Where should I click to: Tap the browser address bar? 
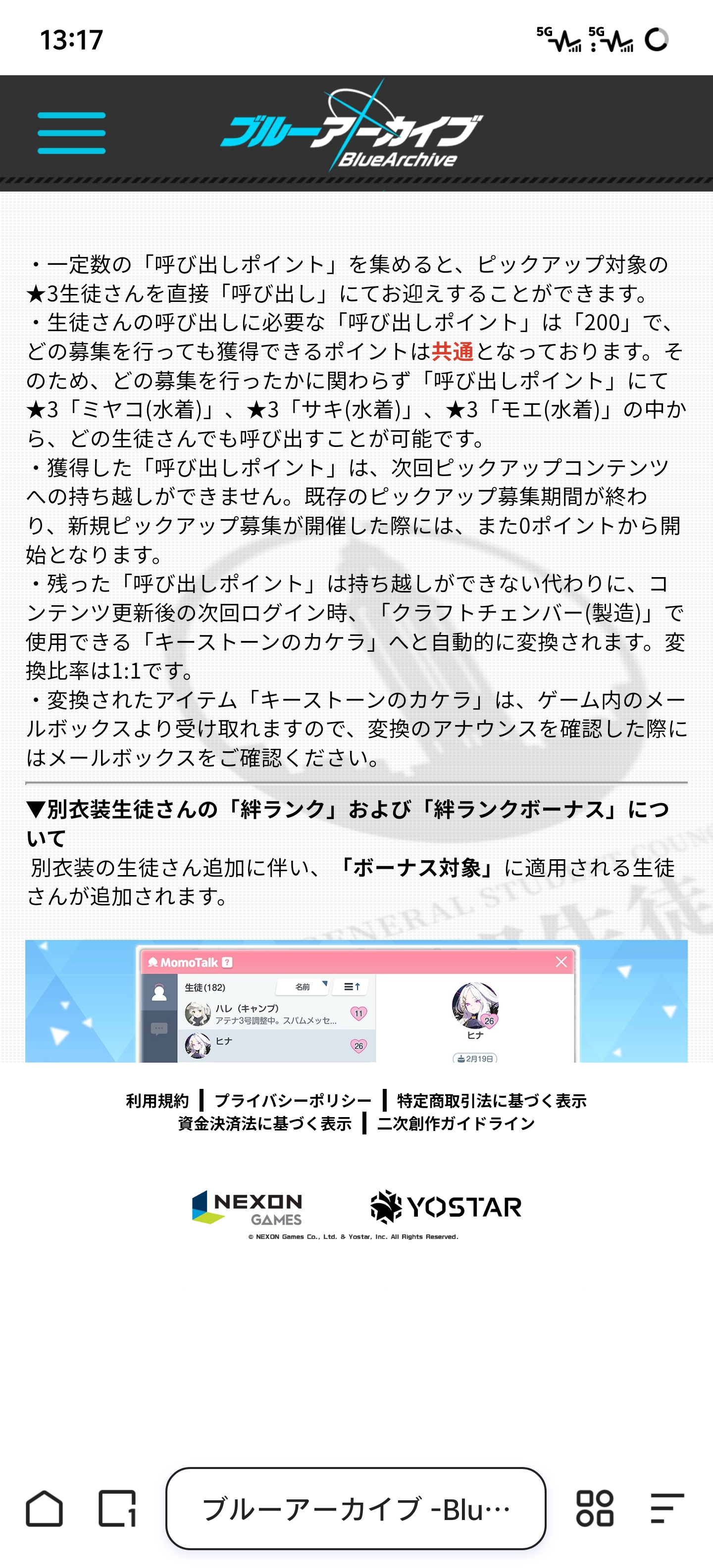[x=356, y=1508]
